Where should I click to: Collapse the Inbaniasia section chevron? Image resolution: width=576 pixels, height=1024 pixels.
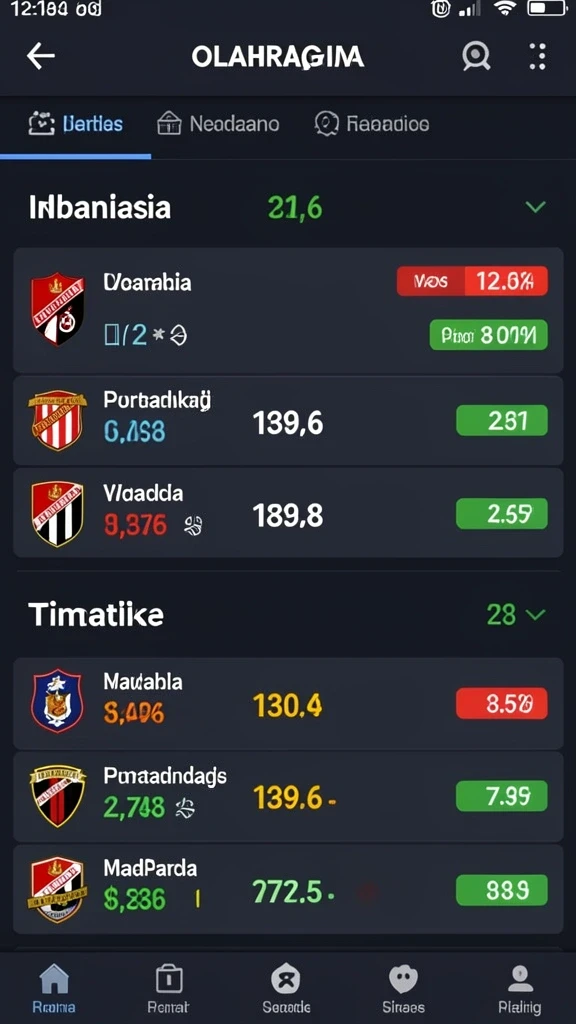click(x=536, y=208)
